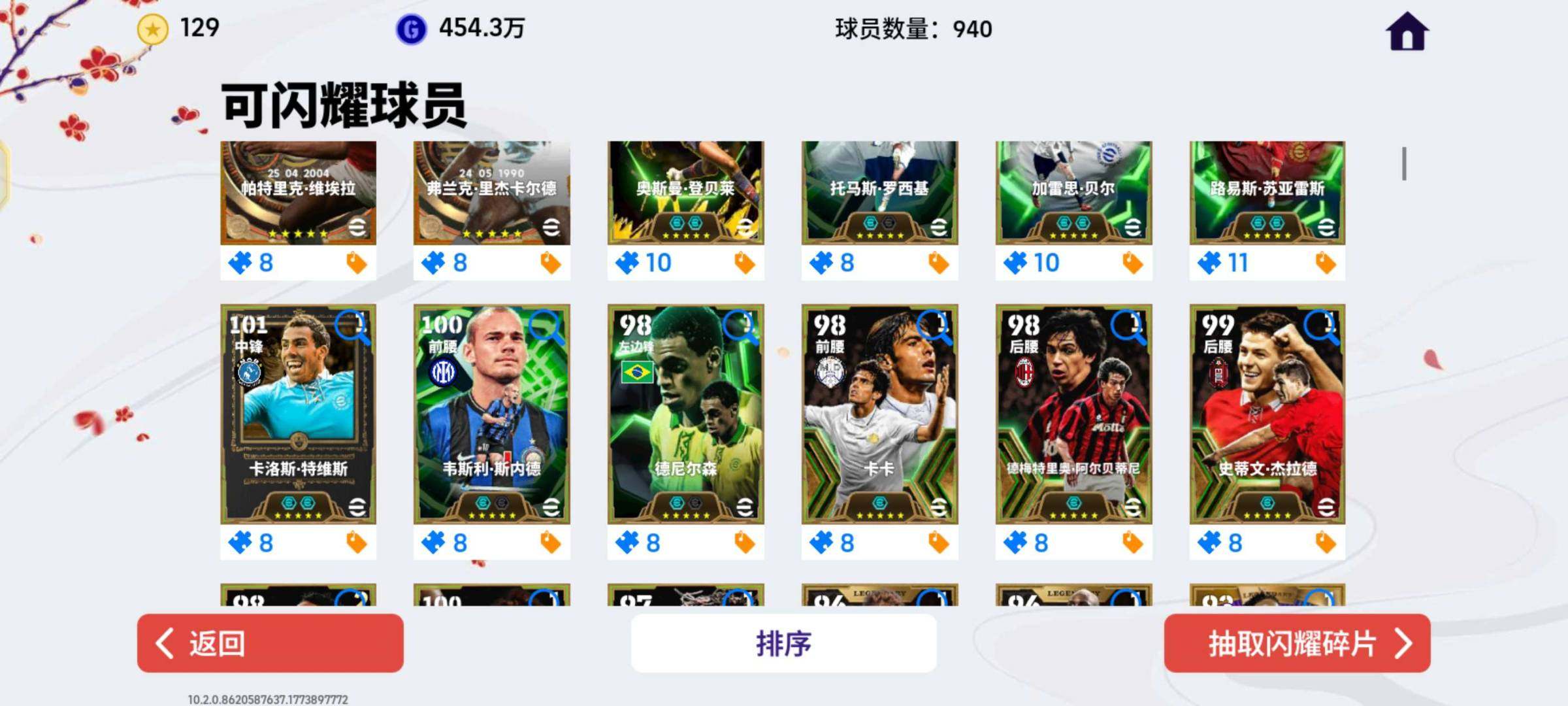
Task: Tap the tag icon under 韦斯利·斯内德
Action: tap(550, 543)
